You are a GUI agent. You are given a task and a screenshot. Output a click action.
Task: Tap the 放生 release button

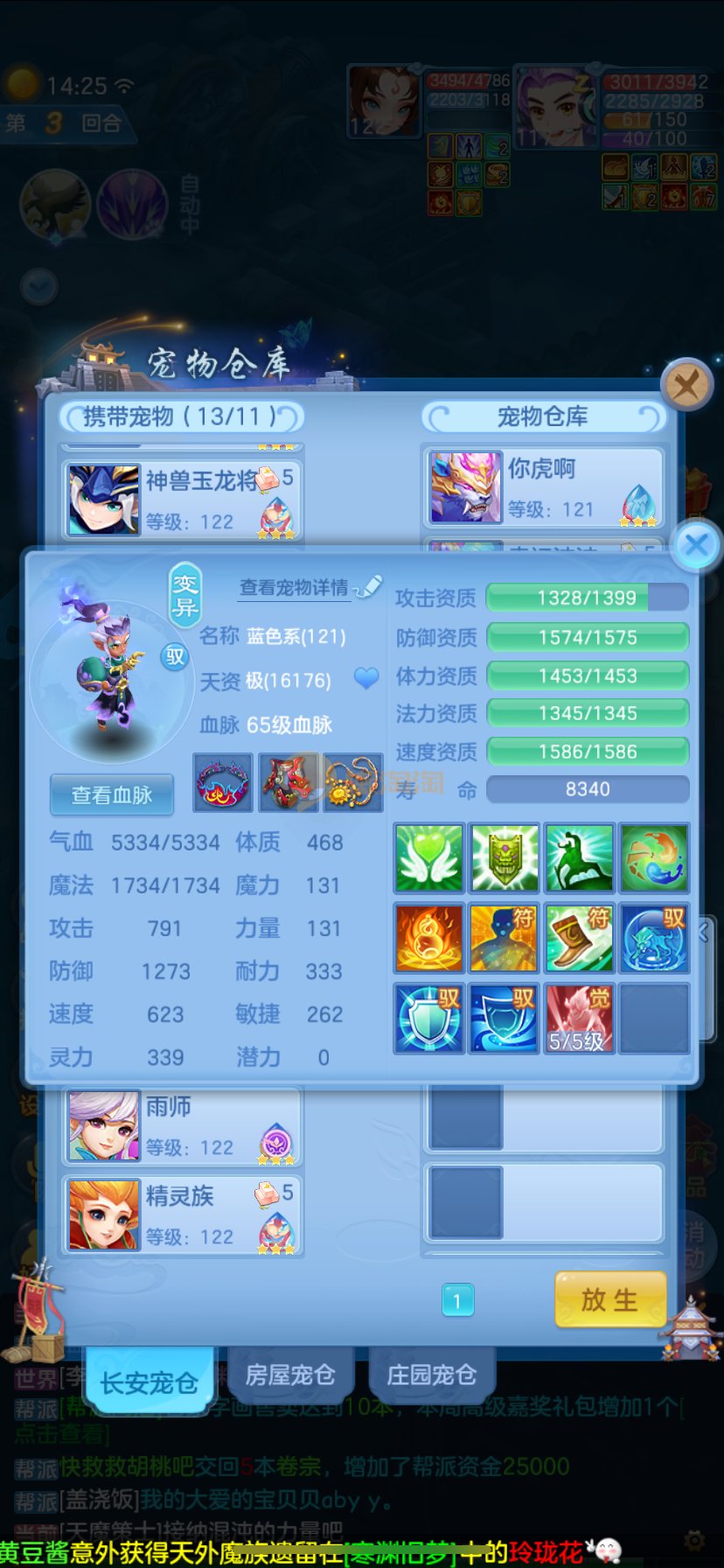(x=610, y=1299)
